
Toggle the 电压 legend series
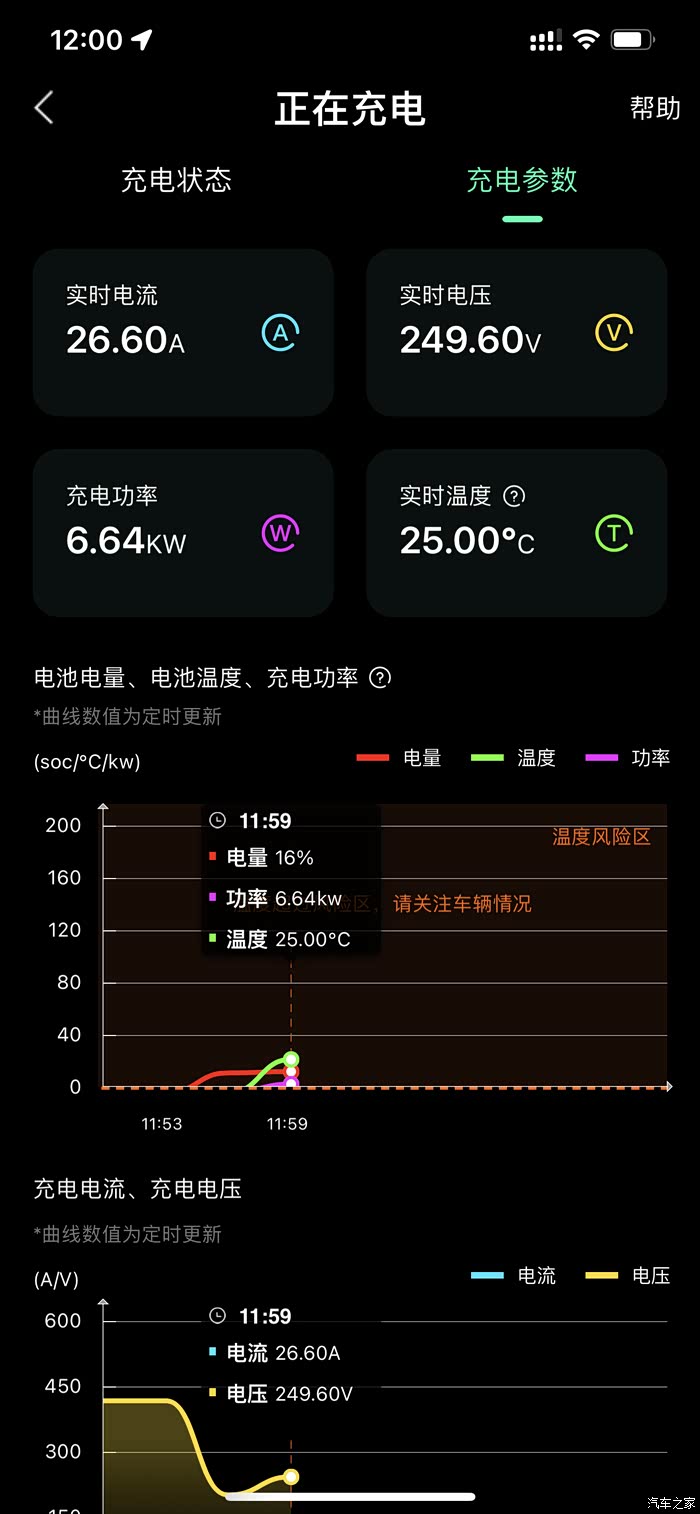click(628, 1275)
